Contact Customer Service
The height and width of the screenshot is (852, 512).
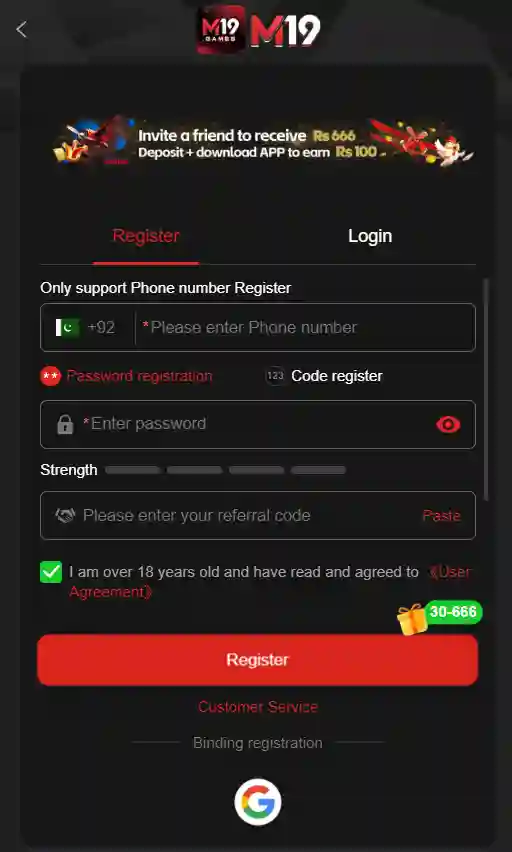tap(258, 707)
